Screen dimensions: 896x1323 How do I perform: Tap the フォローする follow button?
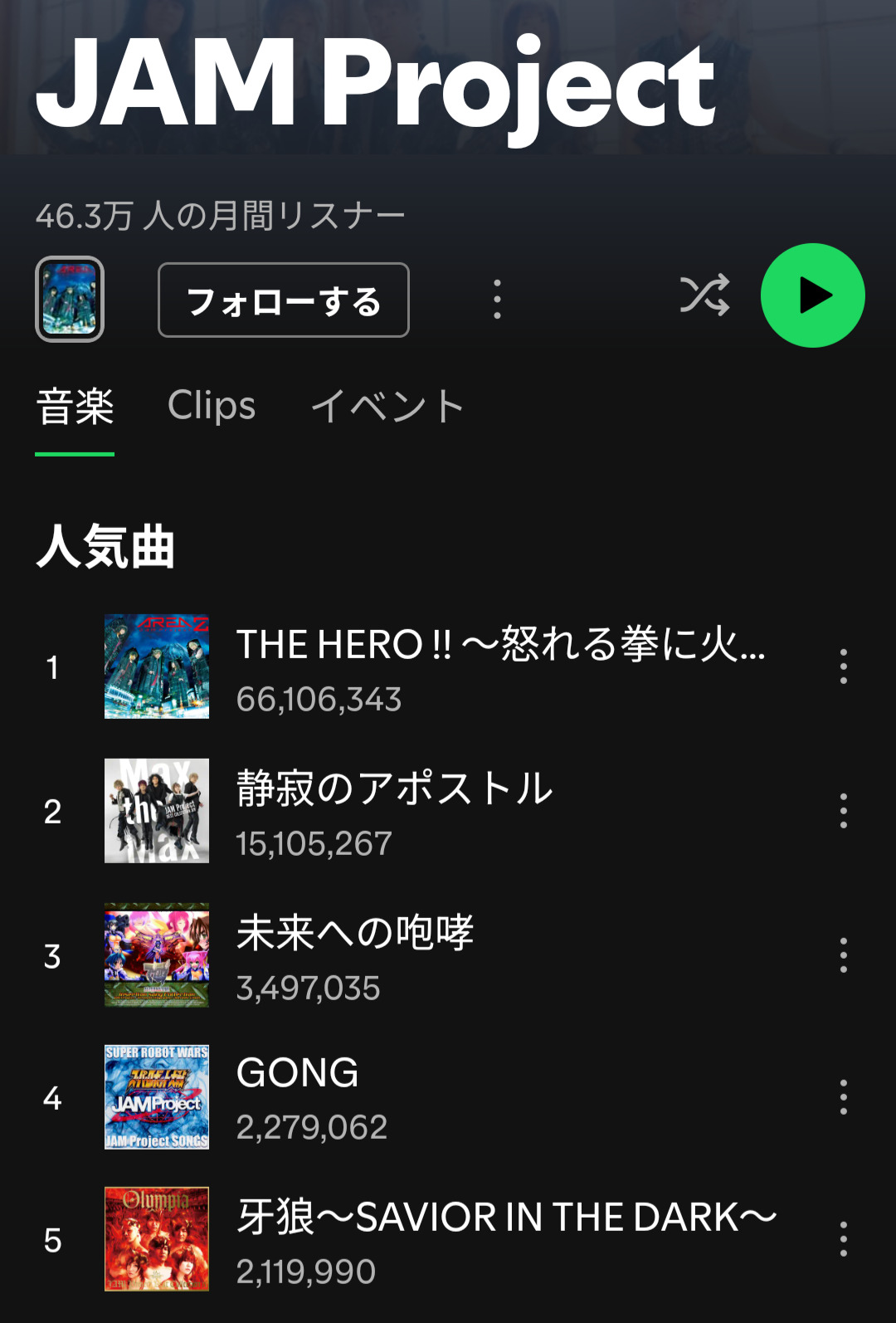click(283, 300)
